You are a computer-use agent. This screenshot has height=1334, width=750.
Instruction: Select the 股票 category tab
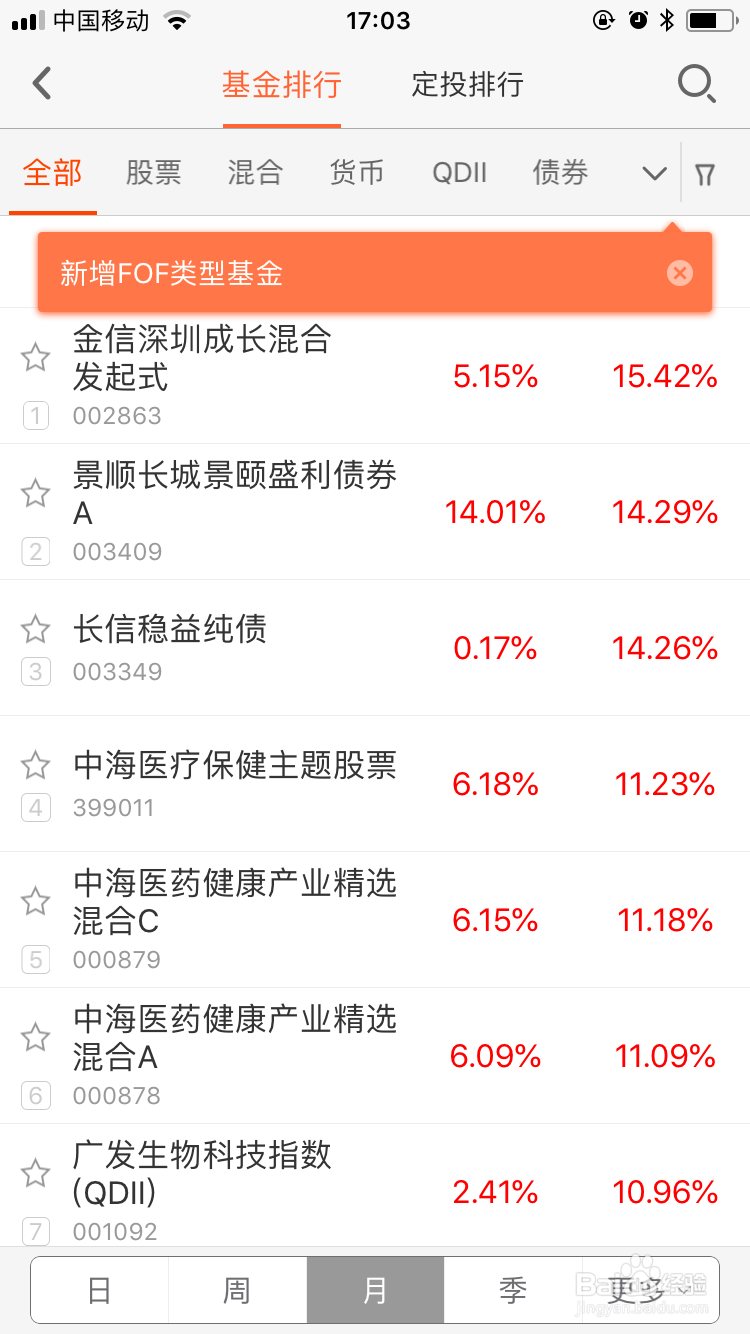coord(154,173)
